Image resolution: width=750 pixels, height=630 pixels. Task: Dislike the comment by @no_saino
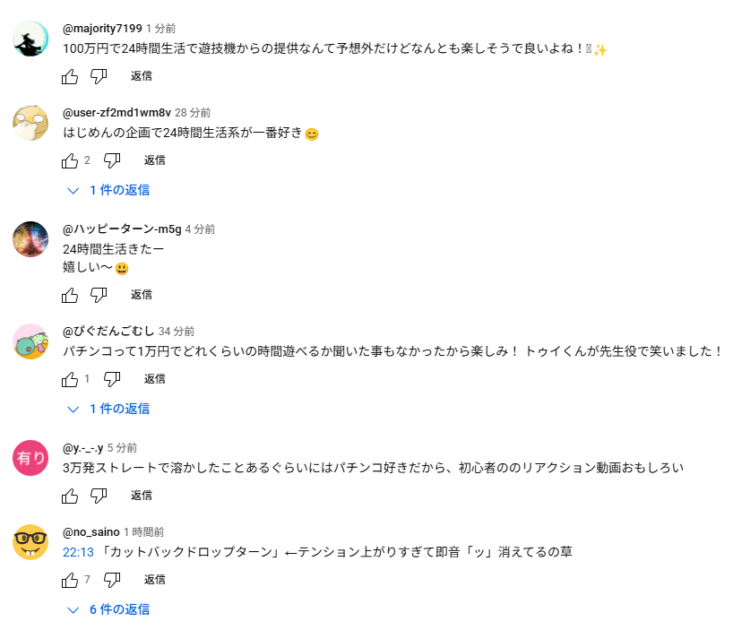pyautogui.click(x=112, y=580)
